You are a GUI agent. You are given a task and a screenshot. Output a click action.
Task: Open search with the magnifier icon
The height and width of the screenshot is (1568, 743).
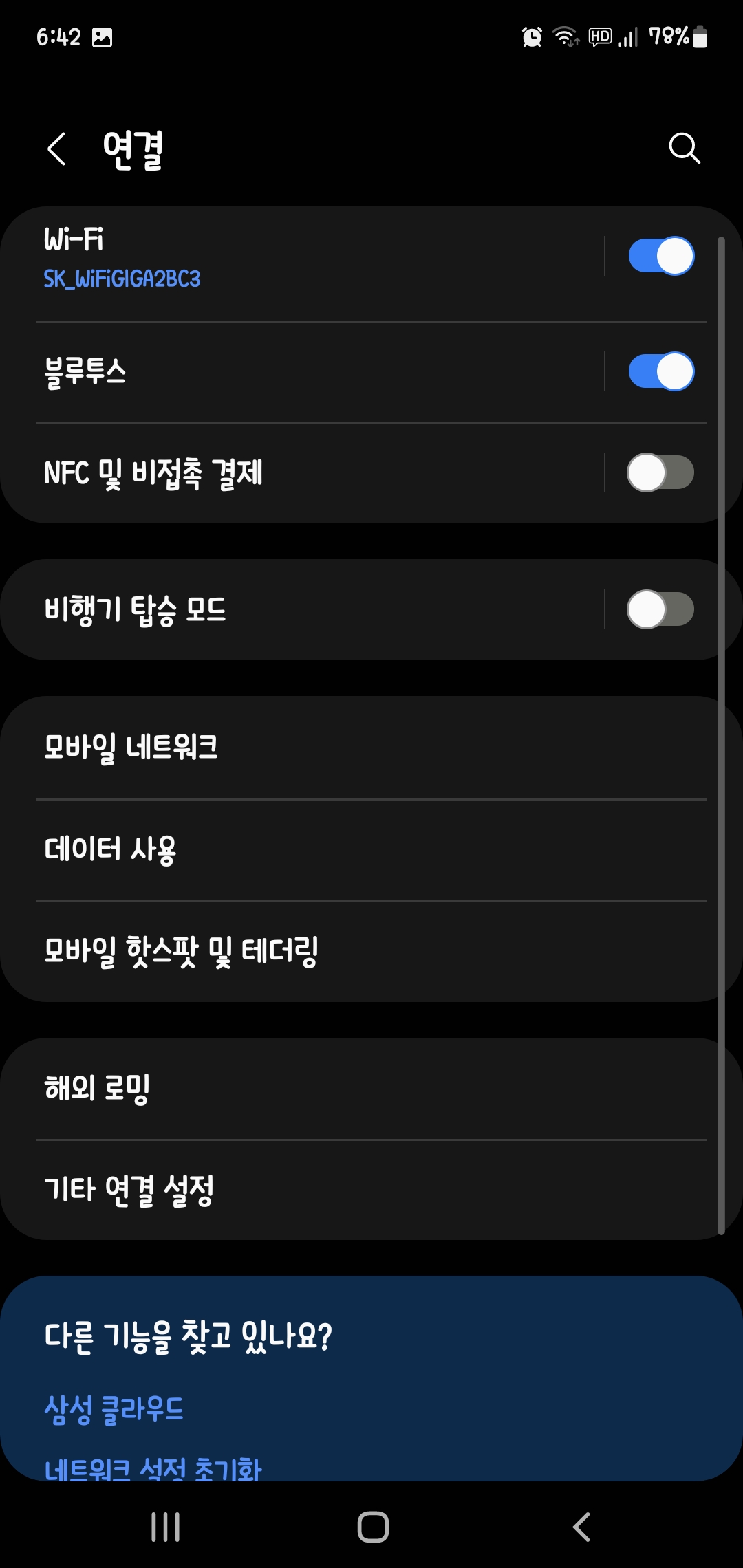click(x=683, y=149)
